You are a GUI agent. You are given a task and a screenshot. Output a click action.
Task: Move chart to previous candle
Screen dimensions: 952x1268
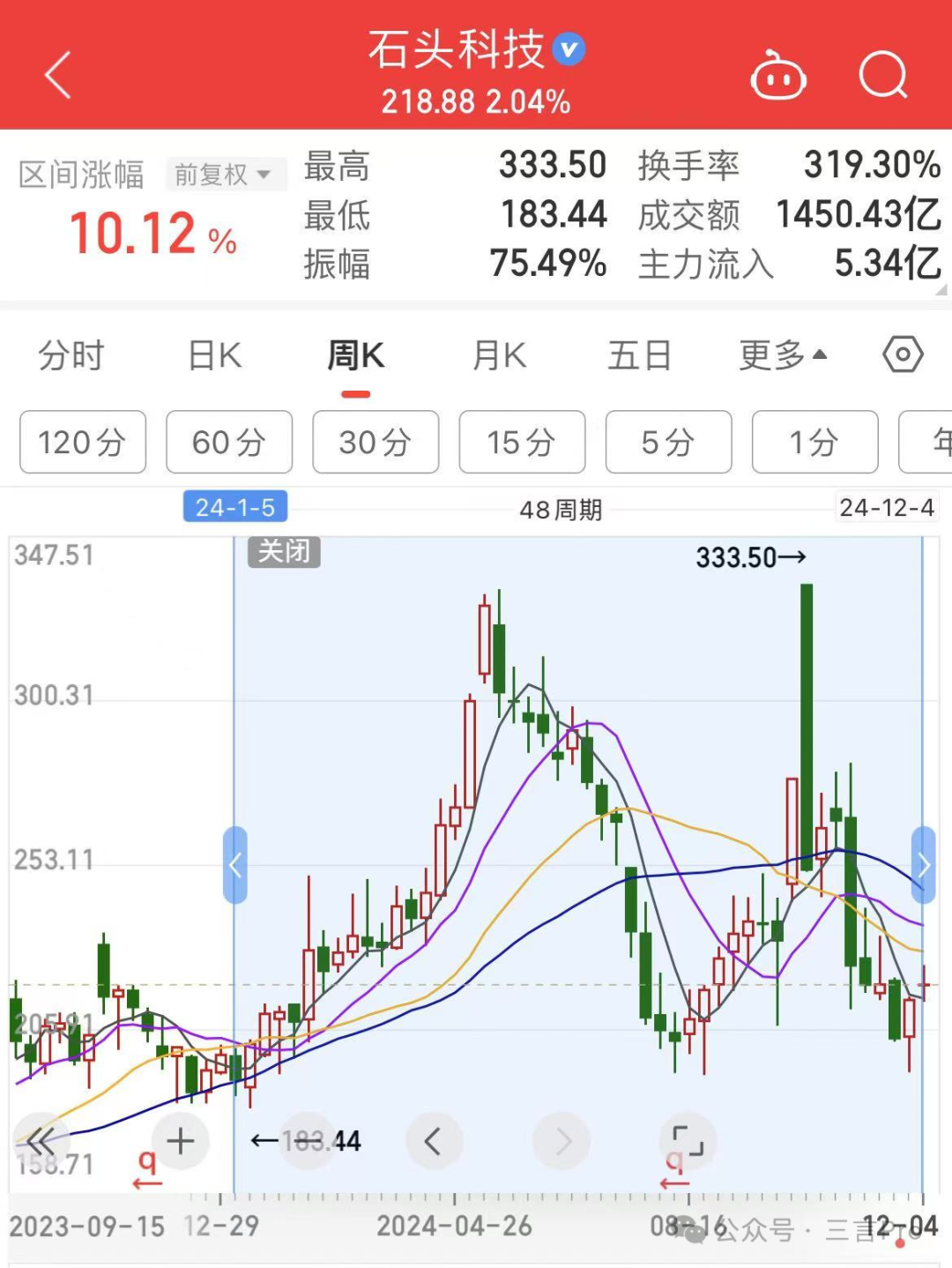(x=434, y=1141)
